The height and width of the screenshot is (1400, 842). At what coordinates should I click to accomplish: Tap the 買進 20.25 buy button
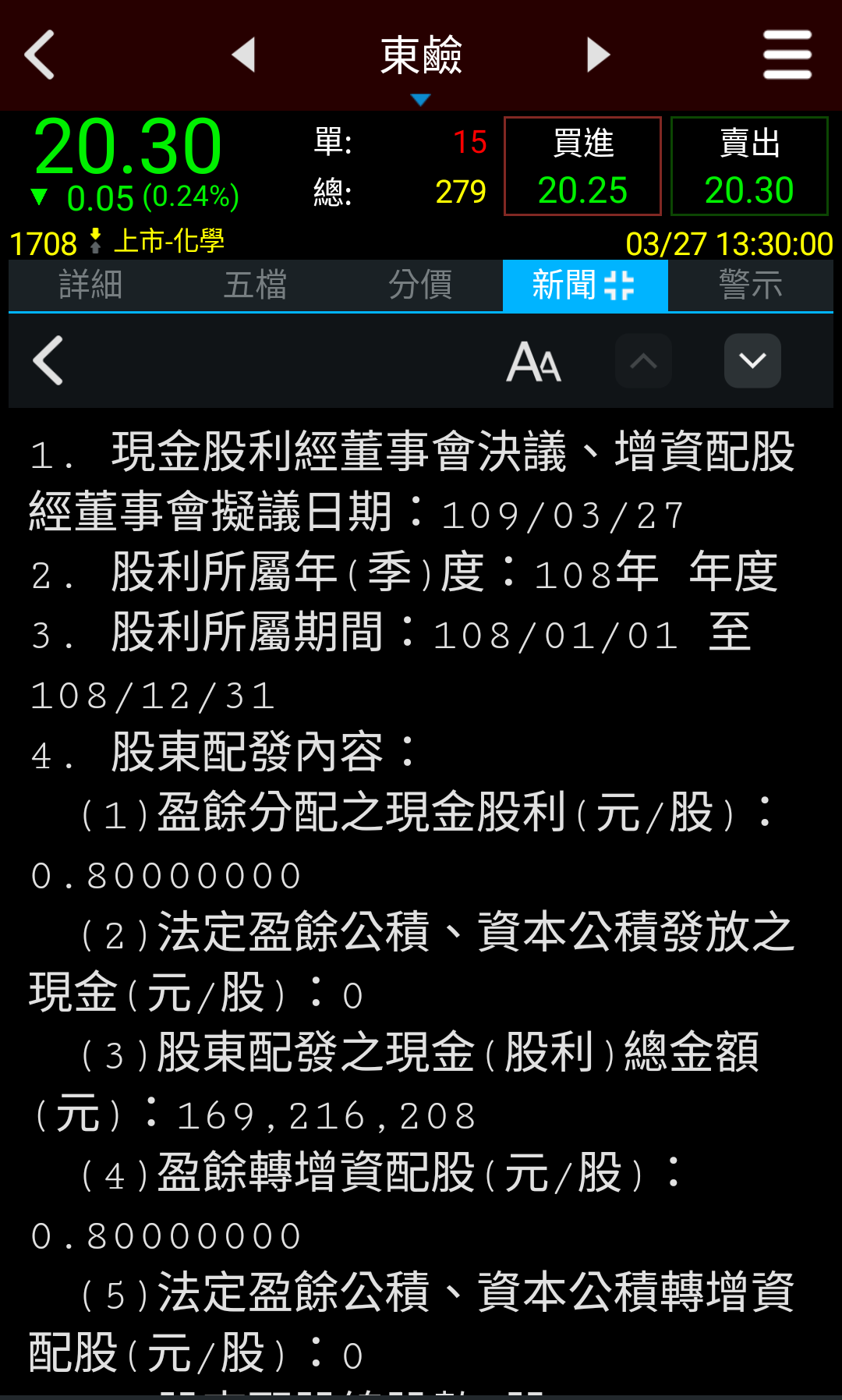pos(582,166)
